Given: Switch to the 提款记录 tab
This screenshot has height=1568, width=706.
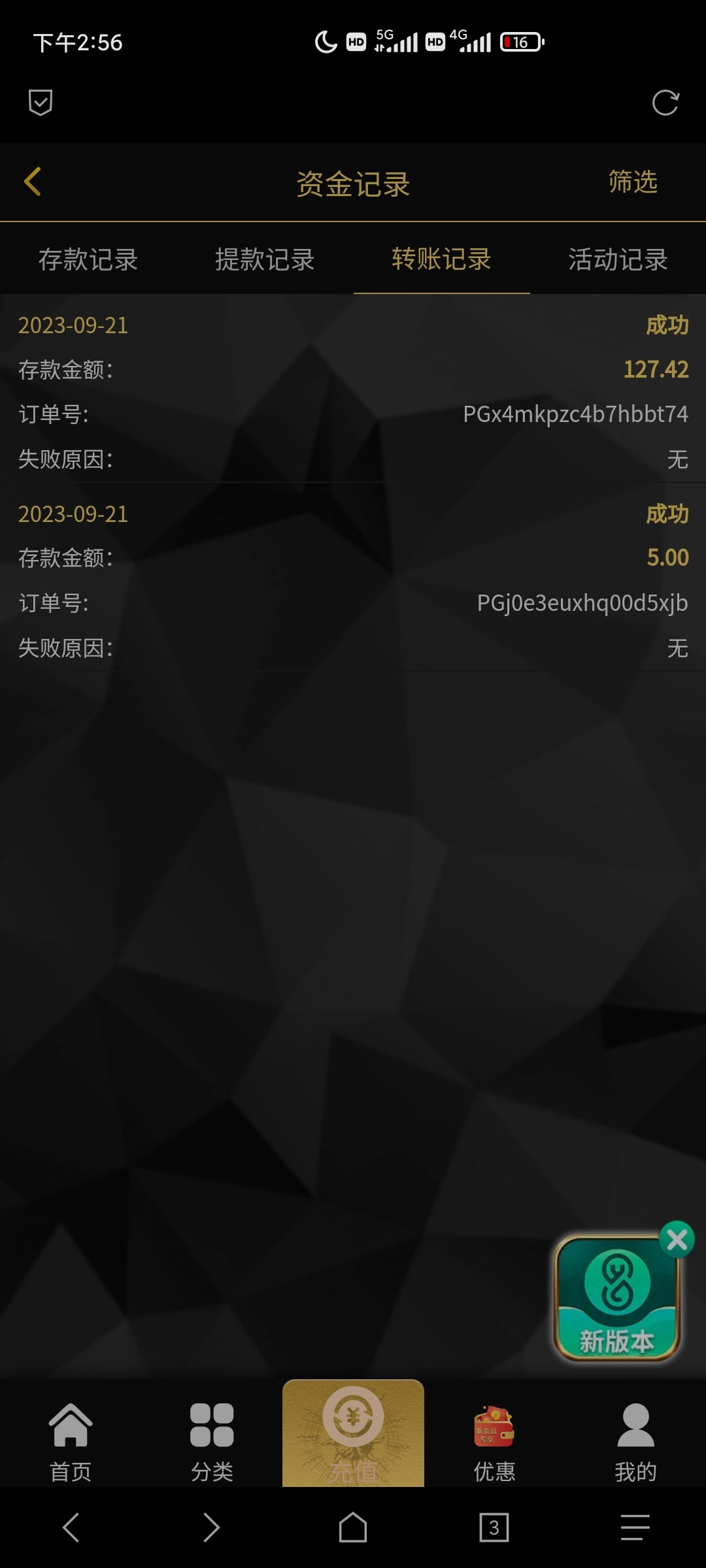Looking at the screenshot, I should coord(265,259).
